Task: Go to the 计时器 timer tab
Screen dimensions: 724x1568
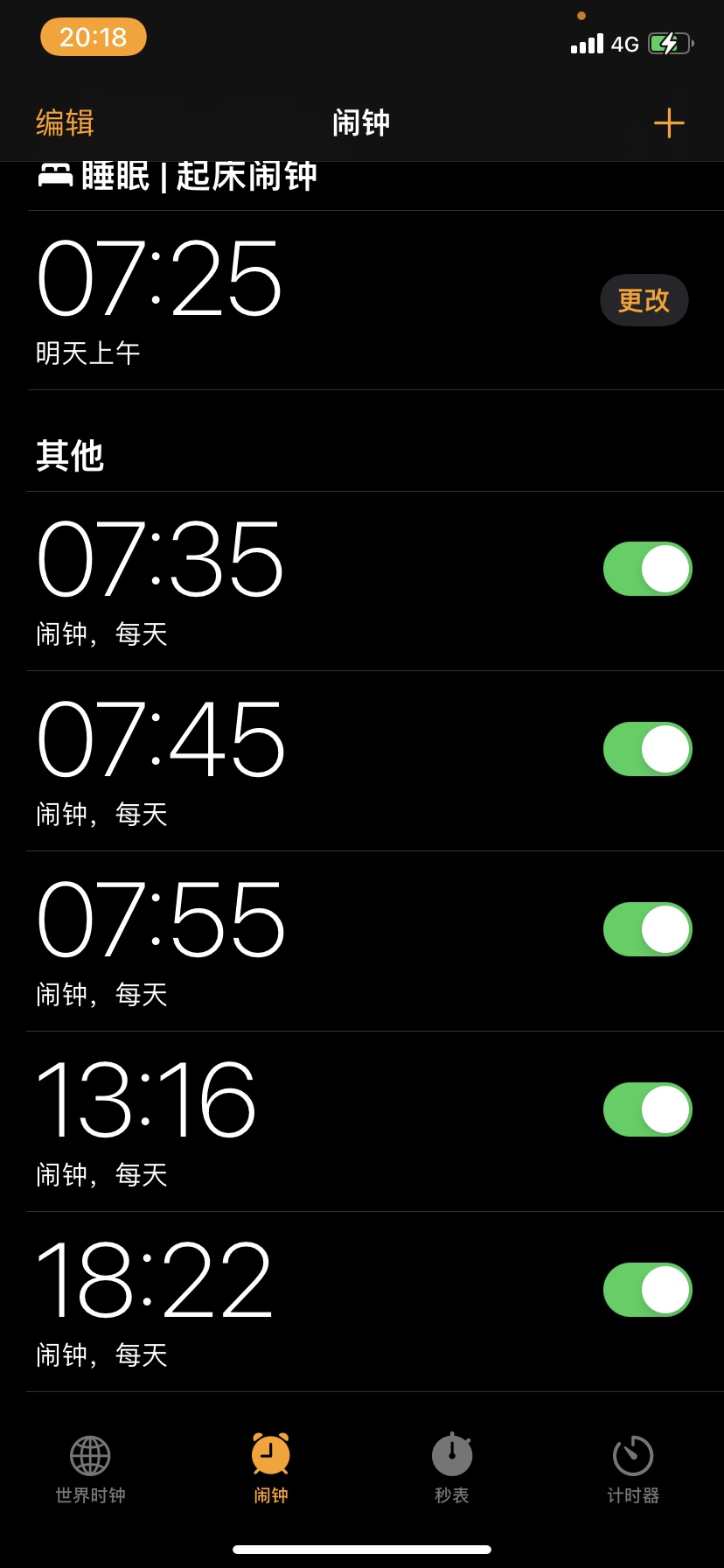Action: coord(633,1470)
